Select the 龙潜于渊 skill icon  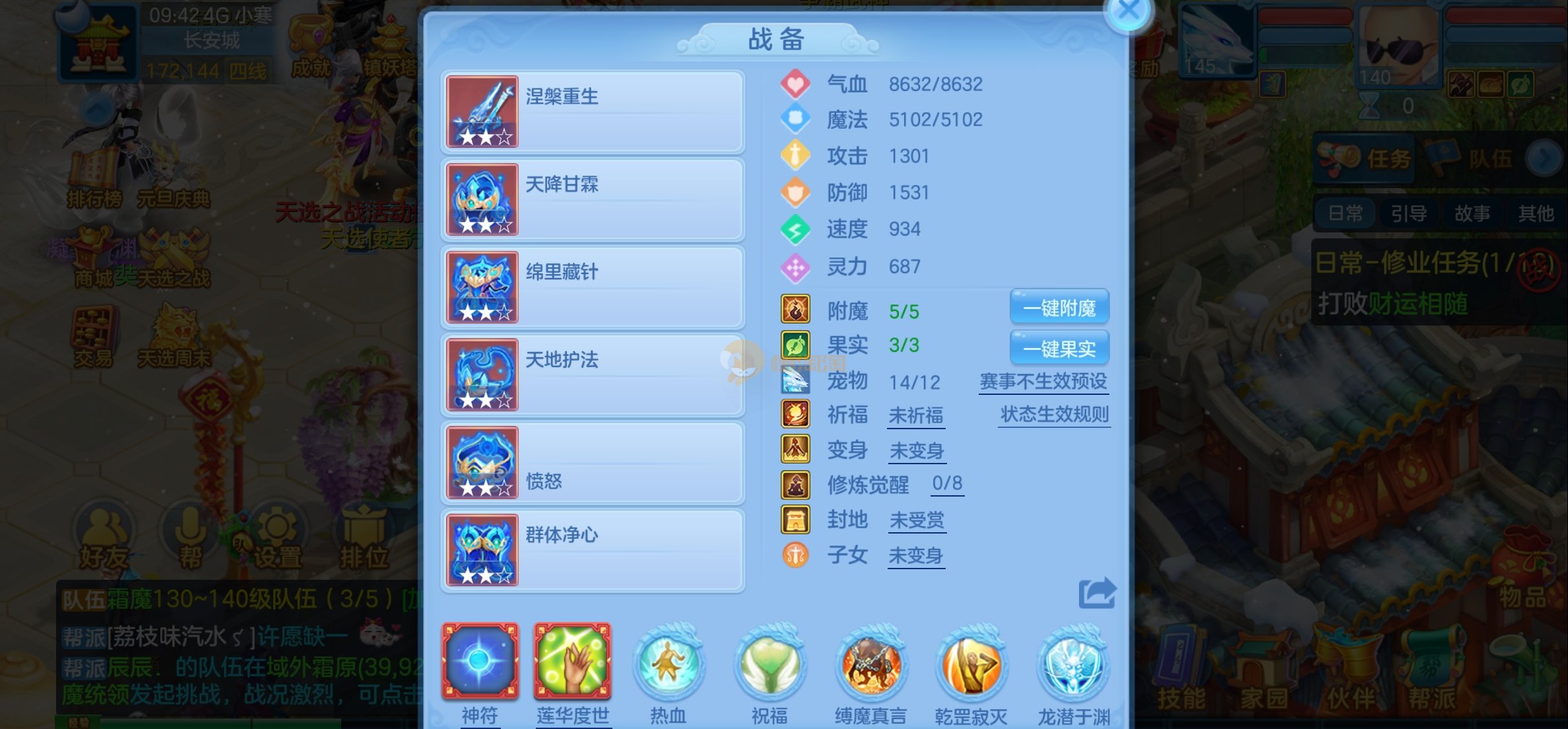[1074, 664]
